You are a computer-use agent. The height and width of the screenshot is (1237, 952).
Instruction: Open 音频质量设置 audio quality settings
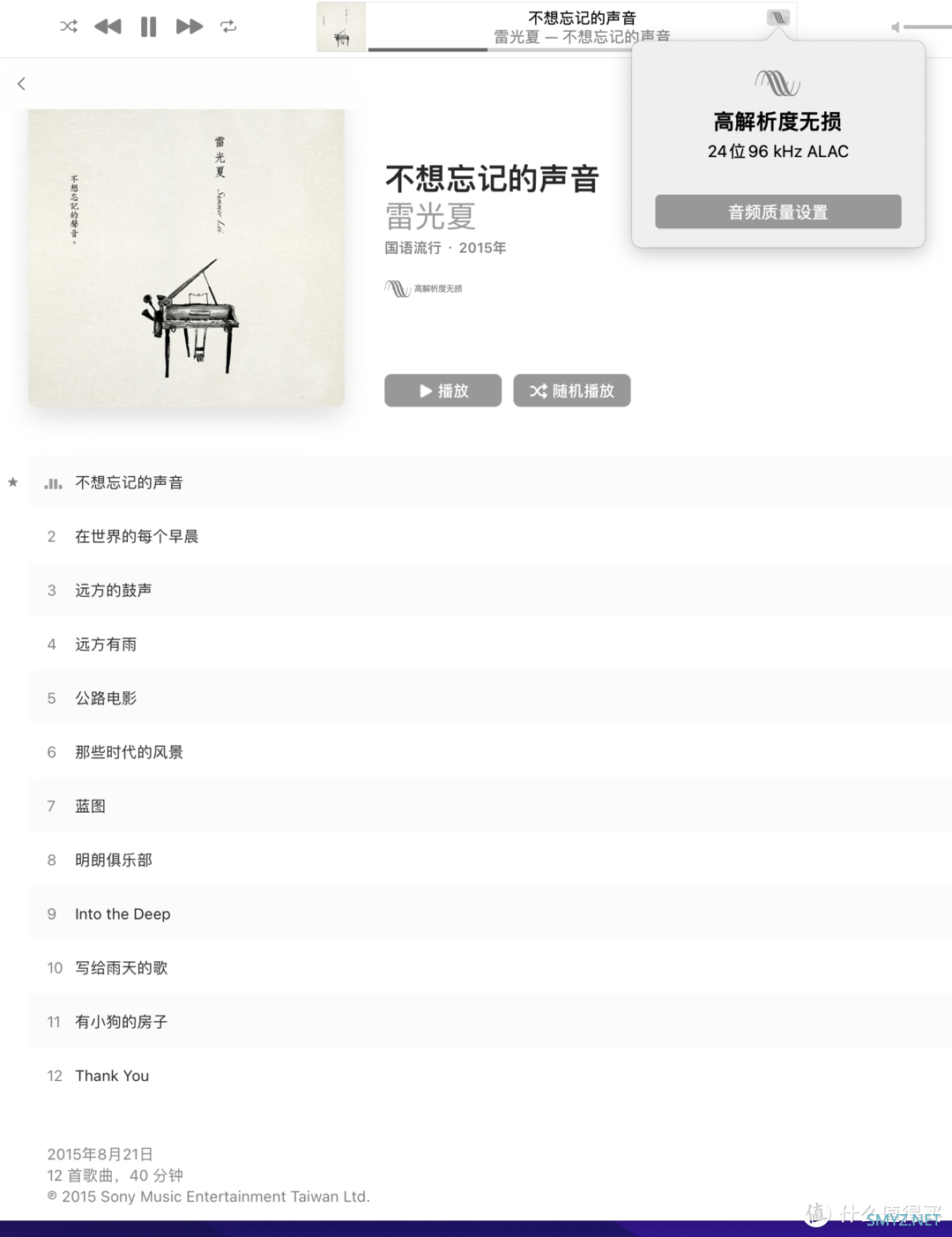coord(777,212)
